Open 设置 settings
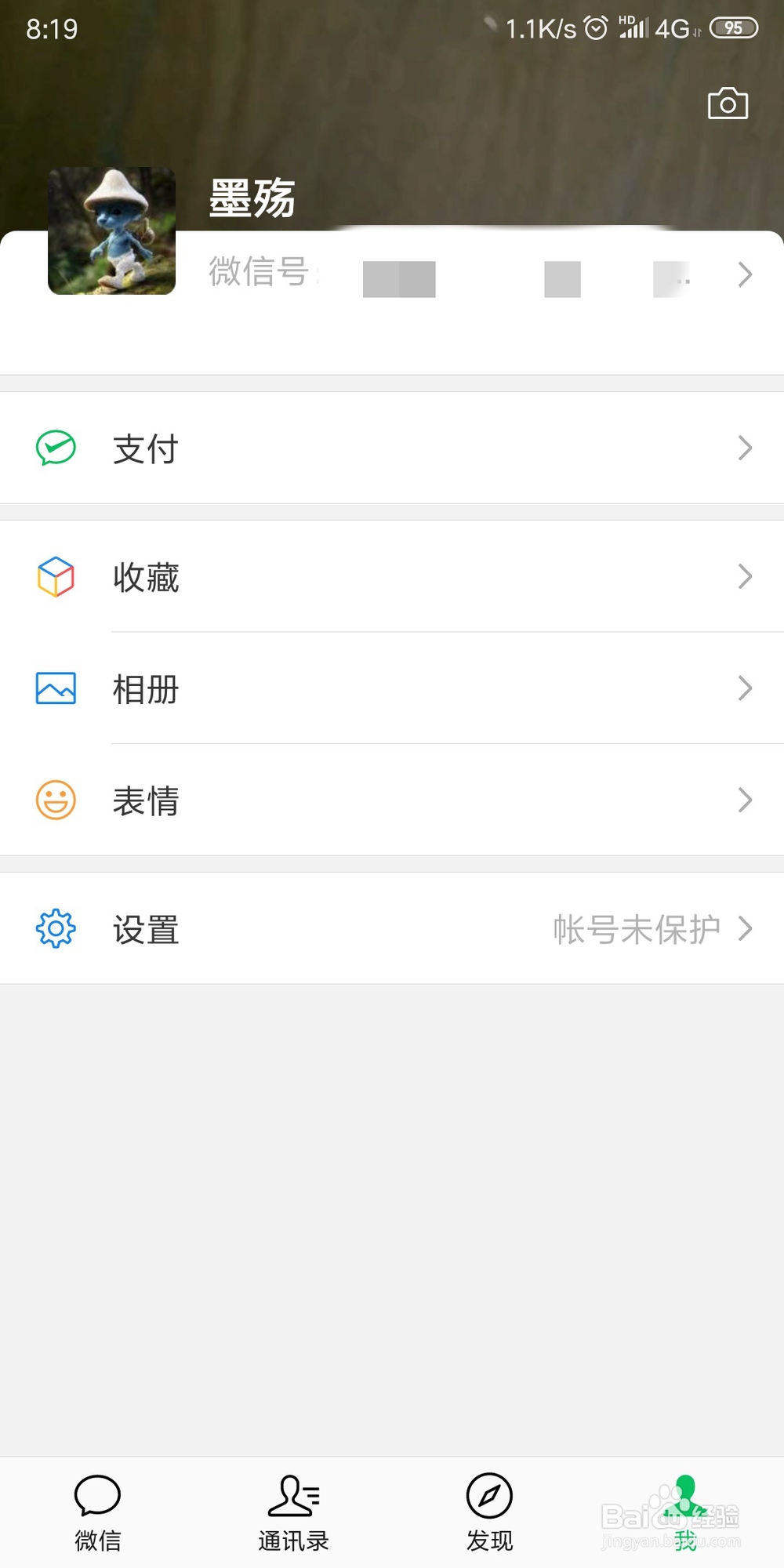784x1568 pixels. [x=392, y=928]
